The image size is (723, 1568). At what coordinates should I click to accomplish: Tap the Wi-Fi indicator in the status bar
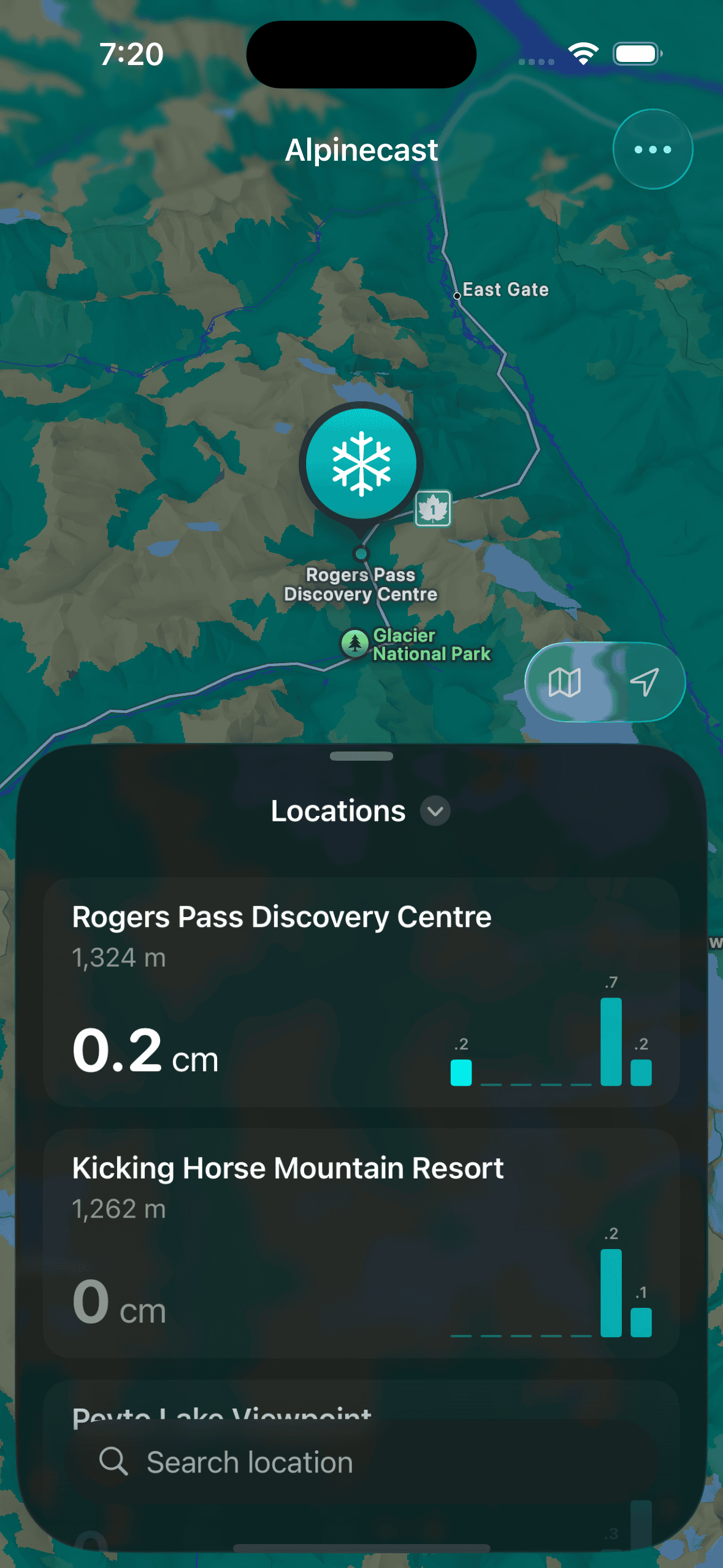583,53
